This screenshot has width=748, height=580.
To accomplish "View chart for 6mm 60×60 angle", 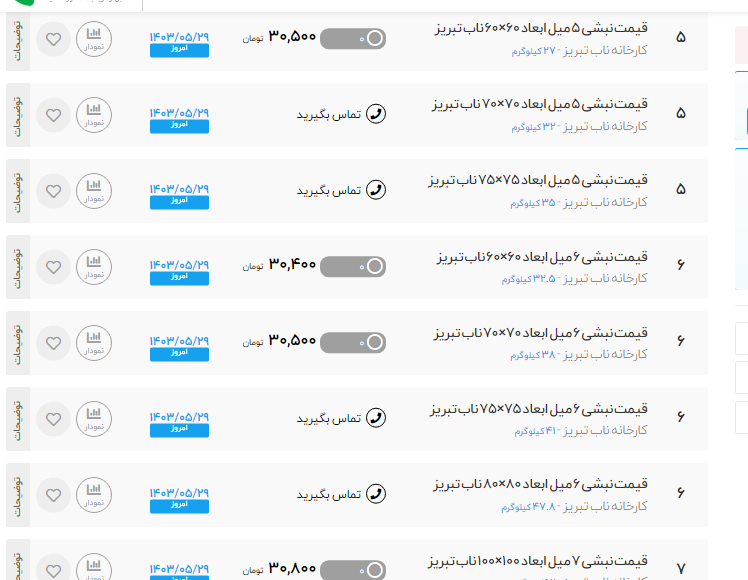I will click(94, 266).
